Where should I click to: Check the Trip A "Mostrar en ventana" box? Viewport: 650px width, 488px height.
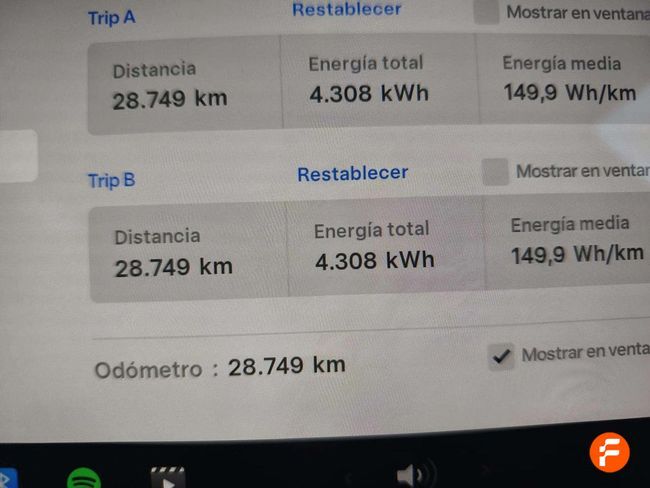pos(486,12)
